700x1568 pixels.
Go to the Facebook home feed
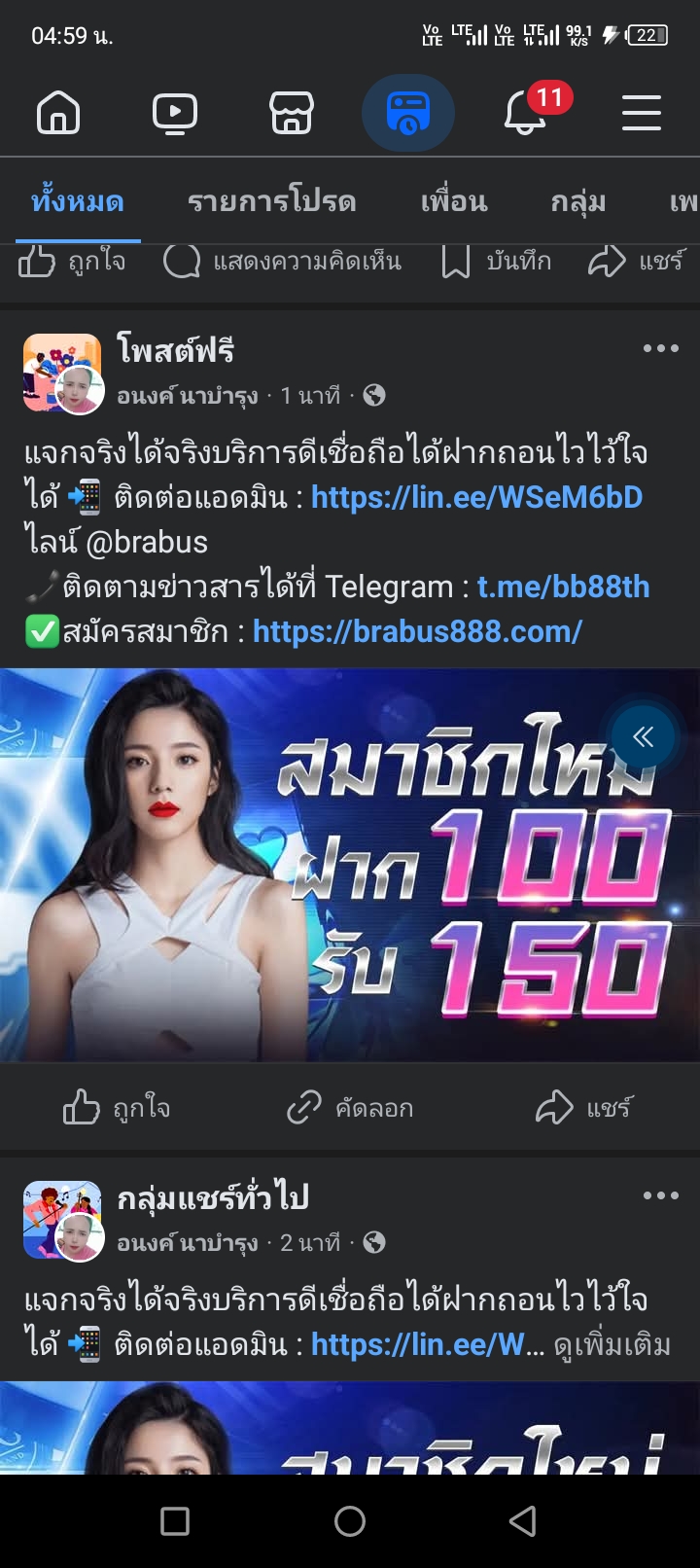coord(58,113)
